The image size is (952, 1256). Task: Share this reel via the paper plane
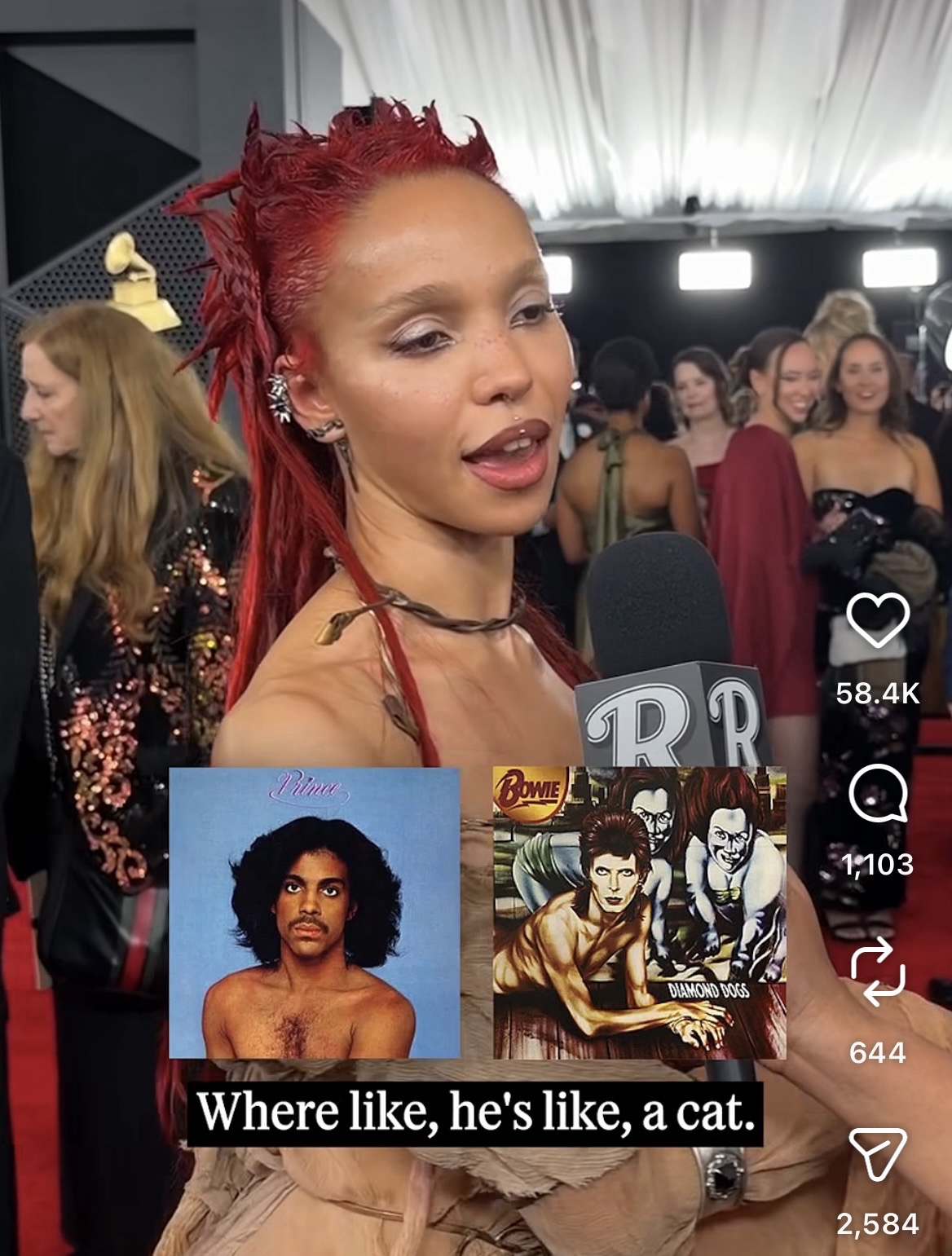(877, 1154)
